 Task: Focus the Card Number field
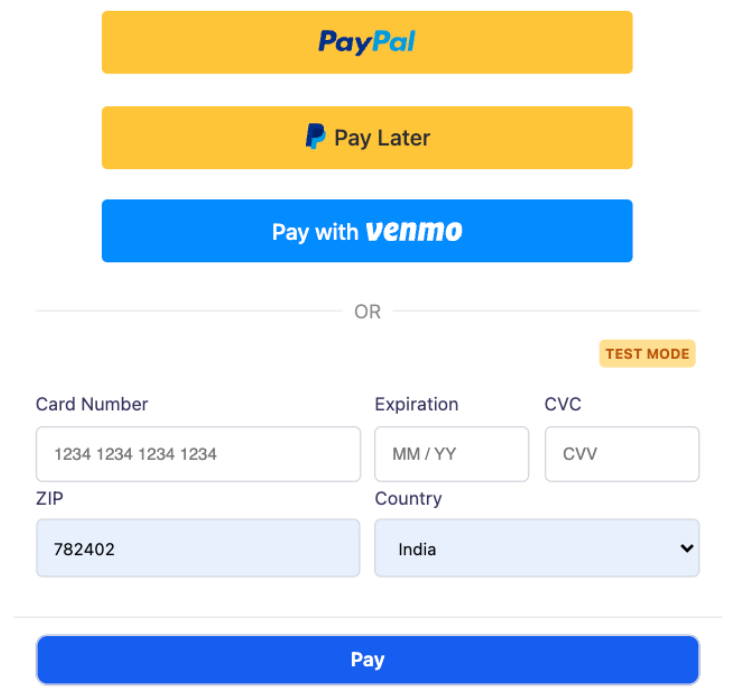click(x=198, y=454)
